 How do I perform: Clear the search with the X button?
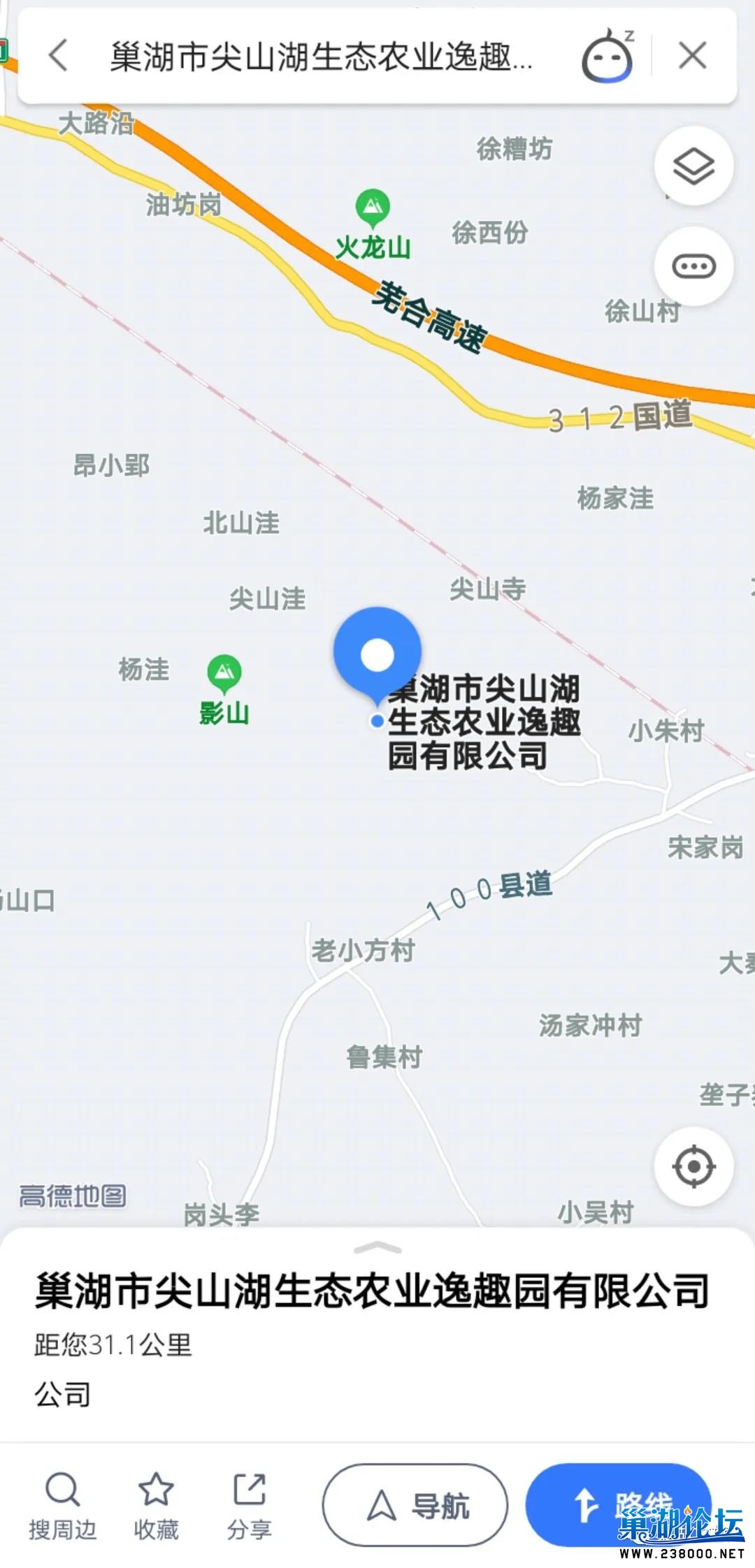point(692,55)
